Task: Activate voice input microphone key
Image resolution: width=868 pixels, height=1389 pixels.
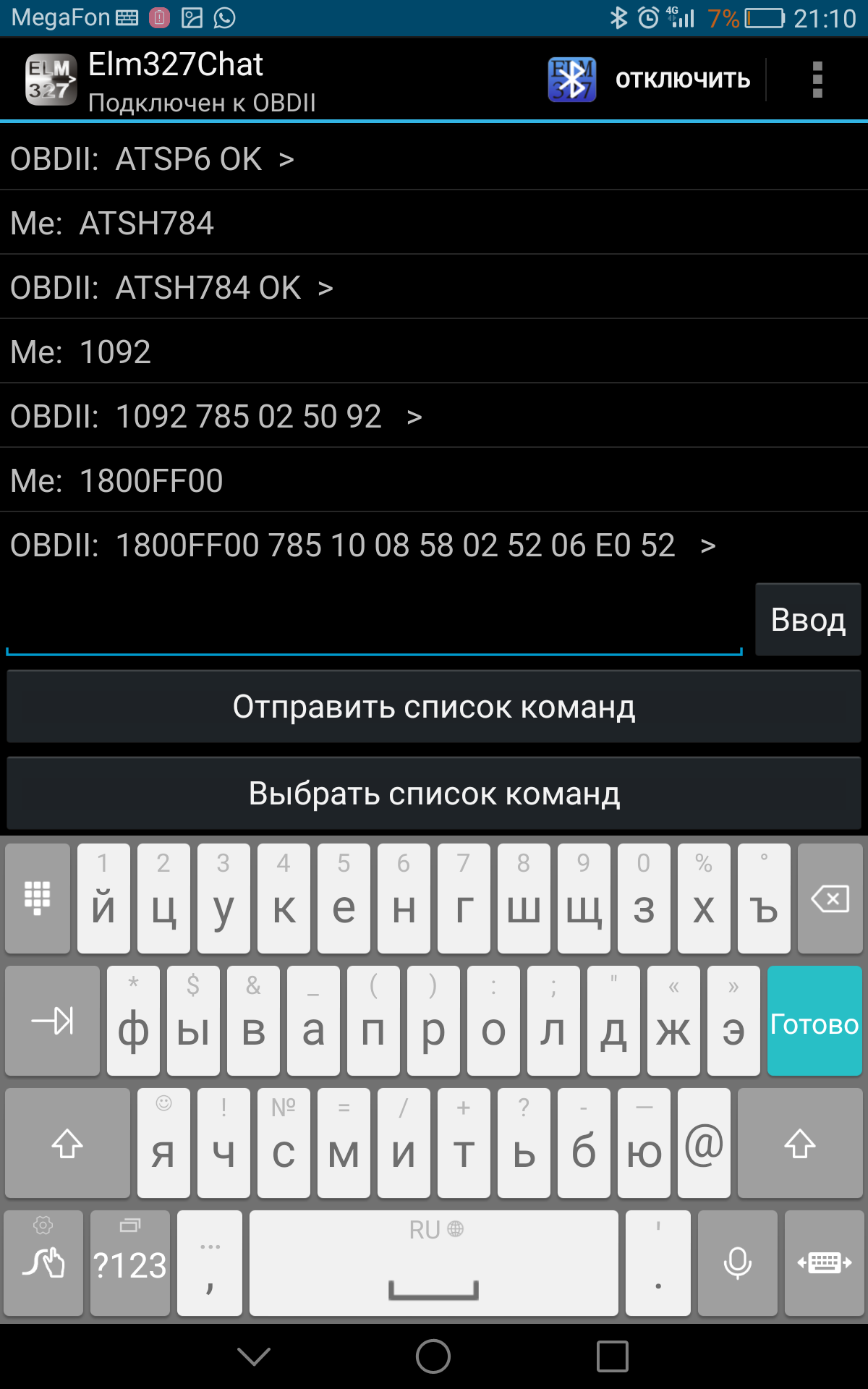Action: [x=737, y=1264]
